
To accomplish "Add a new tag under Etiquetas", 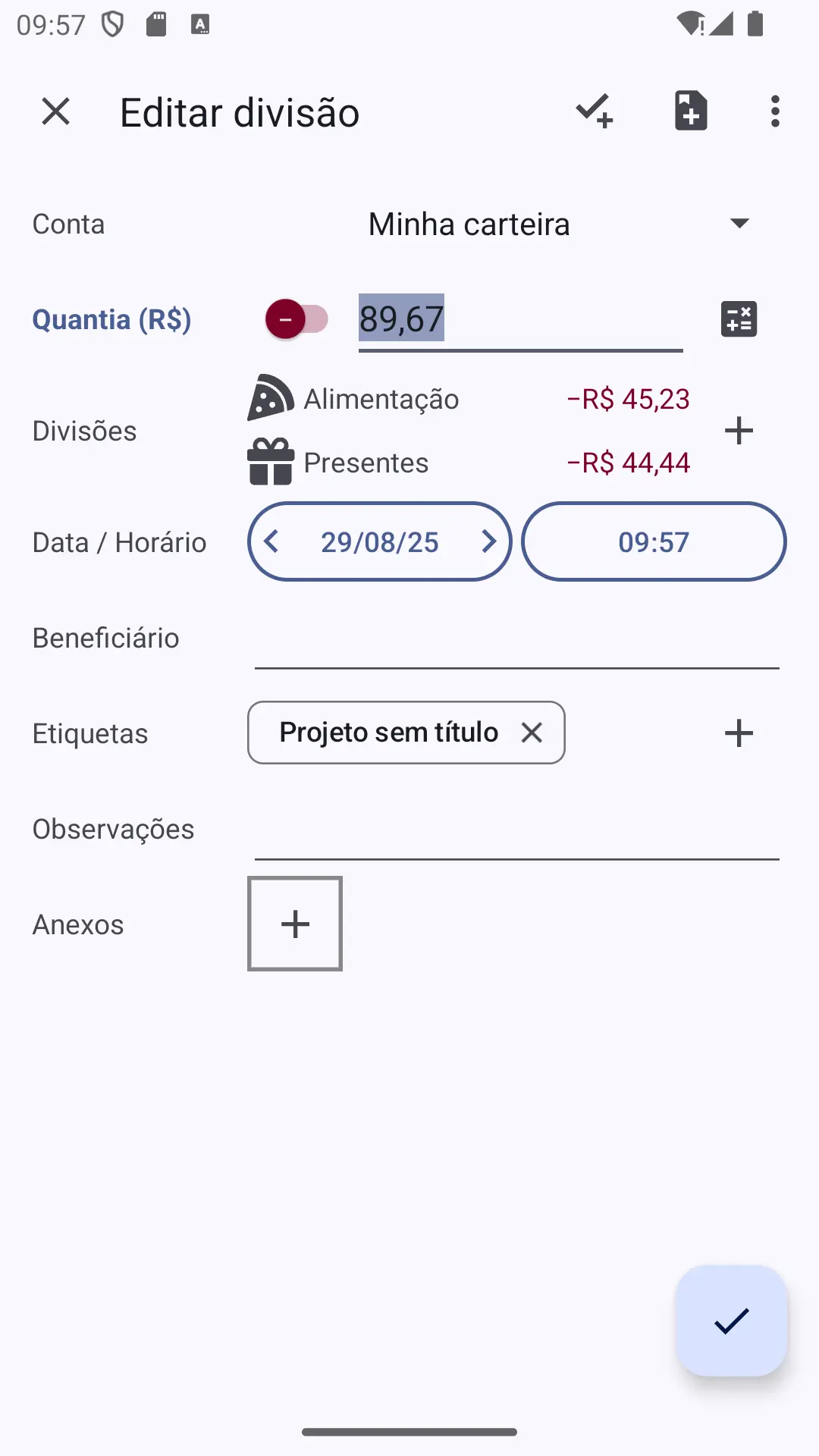I will tap(739, 733).
